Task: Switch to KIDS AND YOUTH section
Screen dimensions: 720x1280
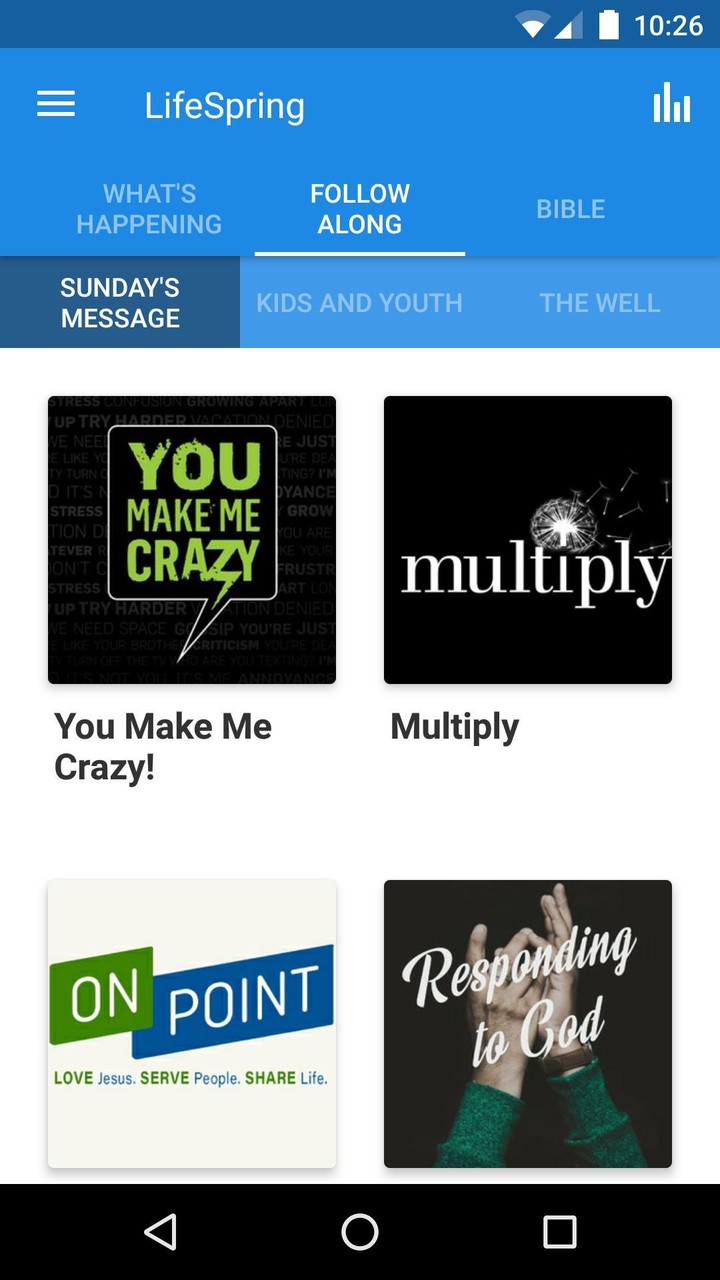Action: [359, 302]
